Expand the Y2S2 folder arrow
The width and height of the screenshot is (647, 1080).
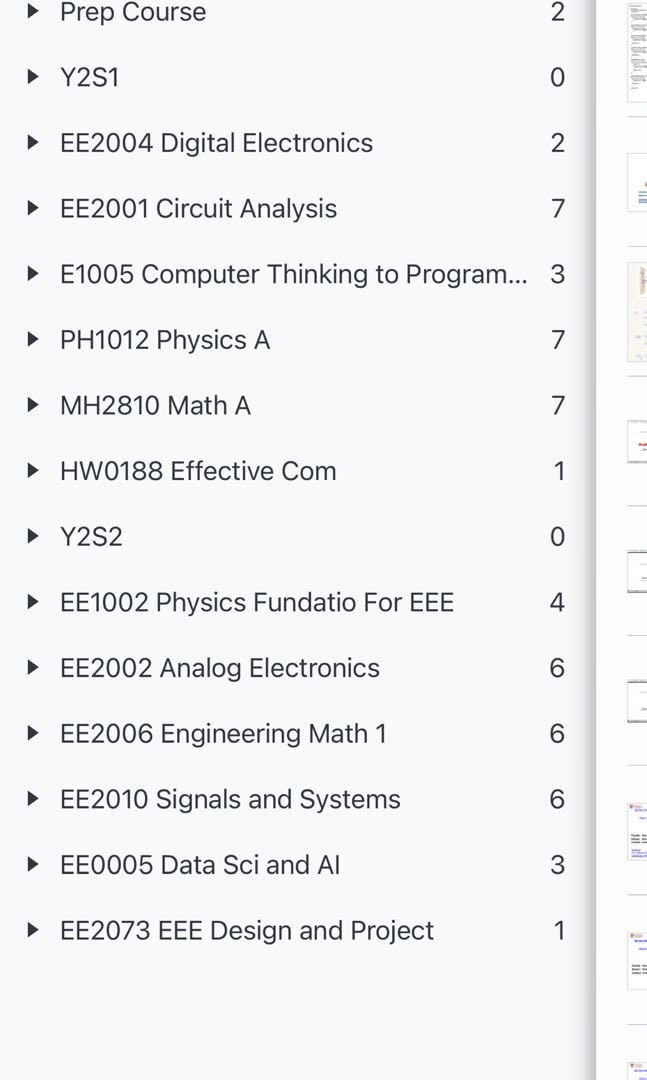point(33,536)
